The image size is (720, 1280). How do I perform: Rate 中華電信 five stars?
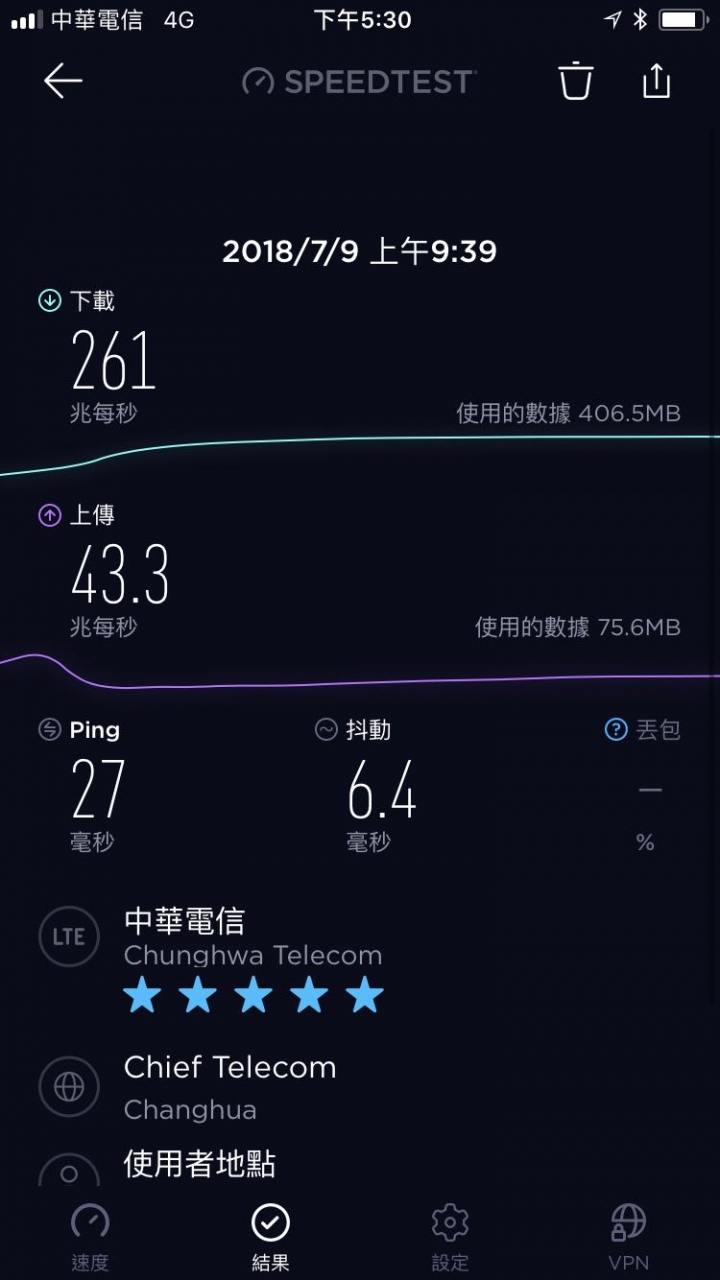tap(364, 995)
